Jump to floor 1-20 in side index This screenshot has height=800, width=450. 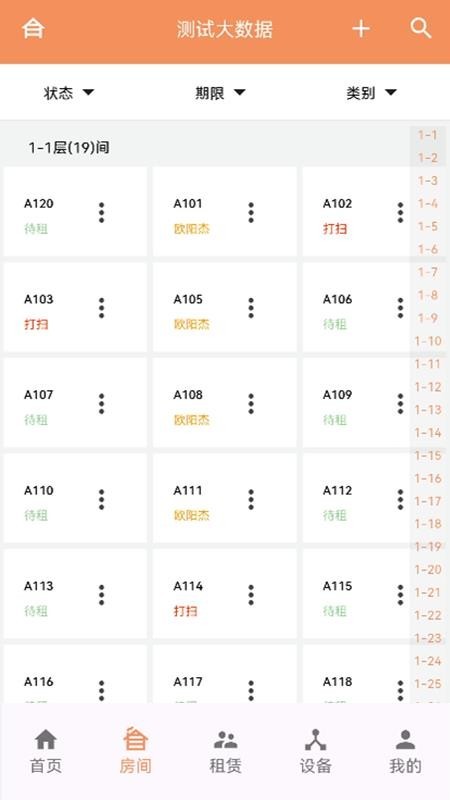(x=428, y=569)
